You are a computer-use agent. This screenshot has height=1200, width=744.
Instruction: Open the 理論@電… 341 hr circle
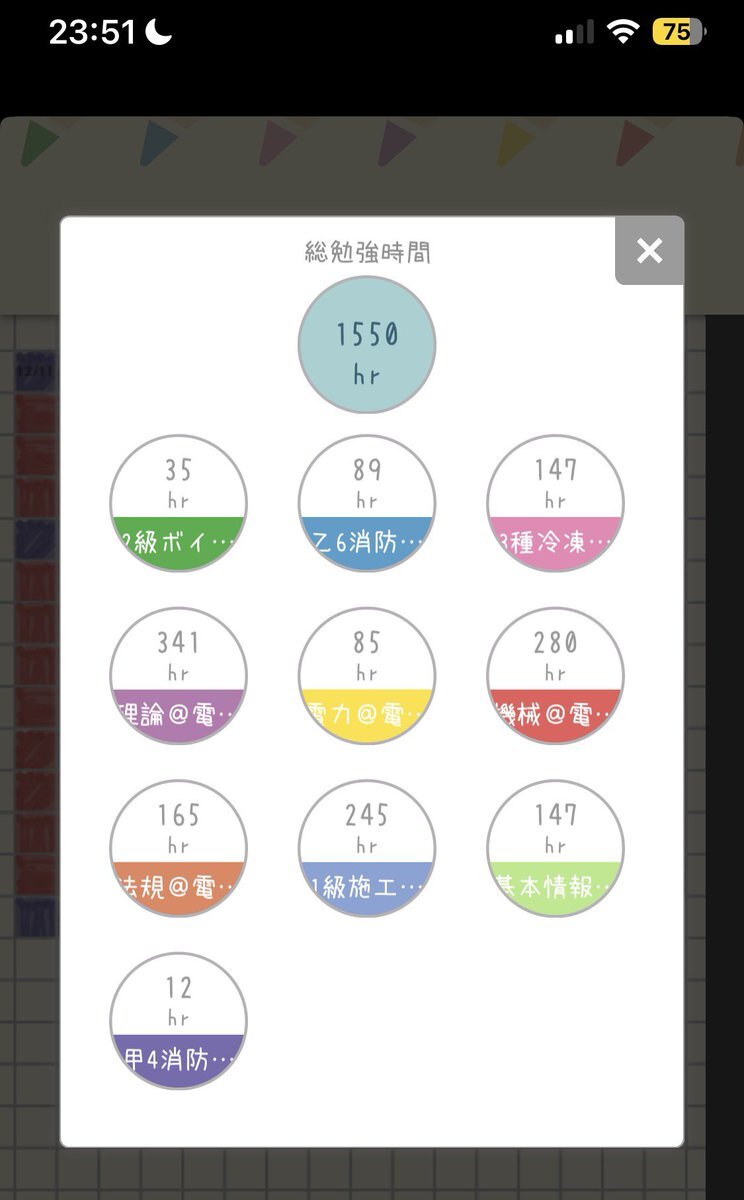[178, 676]
